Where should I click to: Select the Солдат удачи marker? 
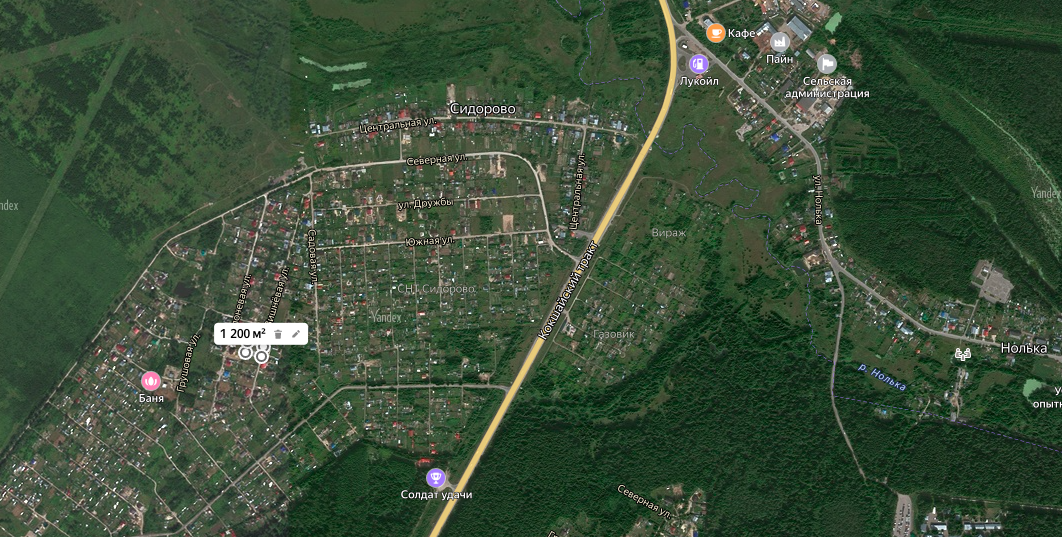click(x=436, y=478)
